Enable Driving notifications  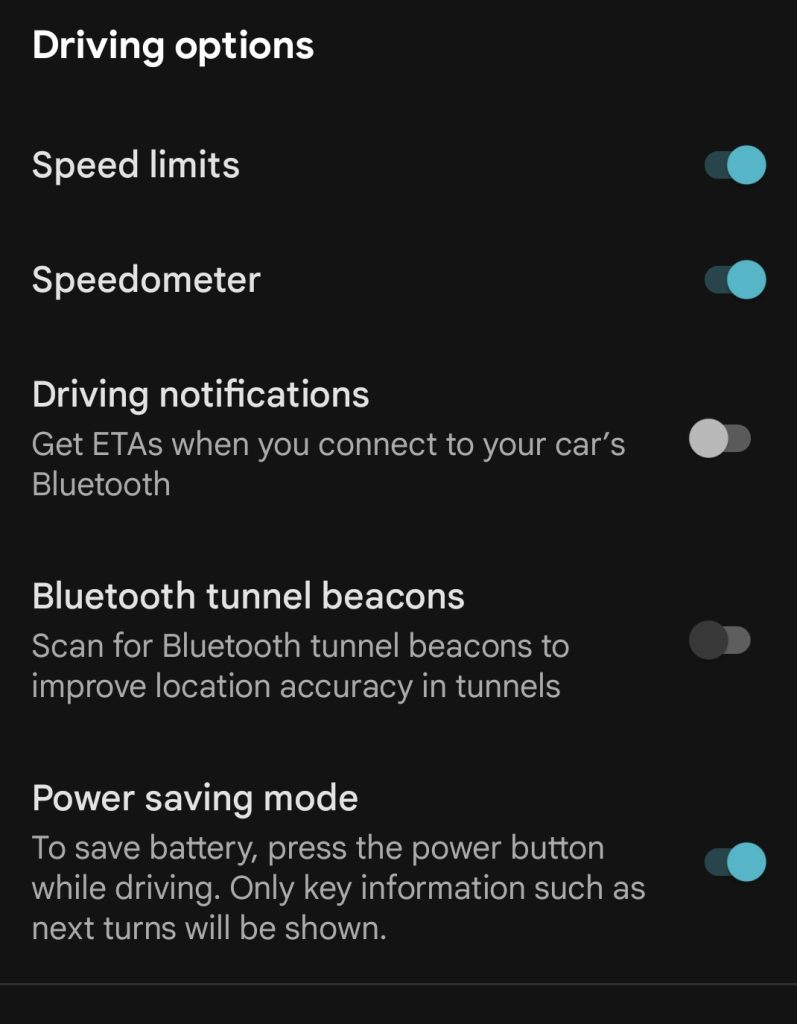pyautogui.click(x=720, y=439)
